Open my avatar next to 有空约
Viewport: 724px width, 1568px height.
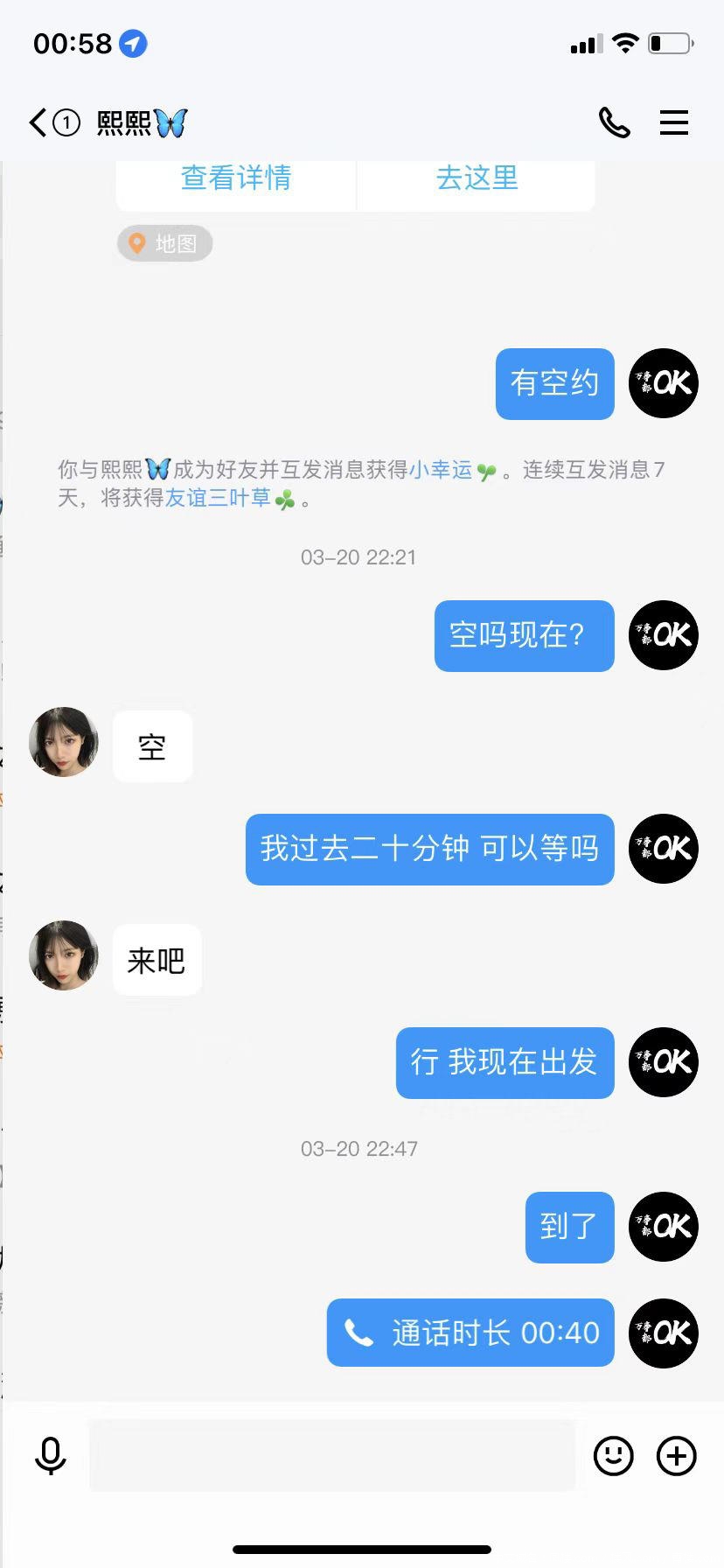coord(663,383)
